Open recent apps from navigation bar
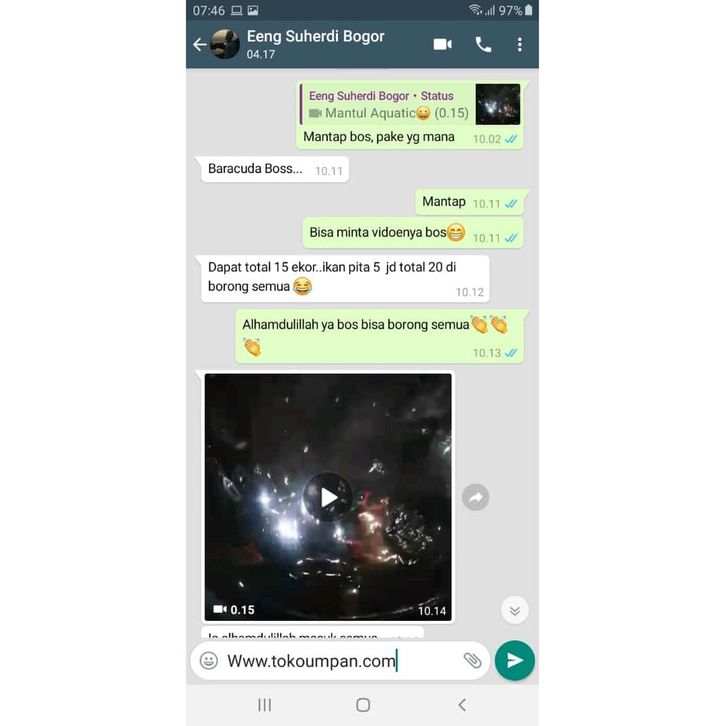 click(x=265, y=705)
